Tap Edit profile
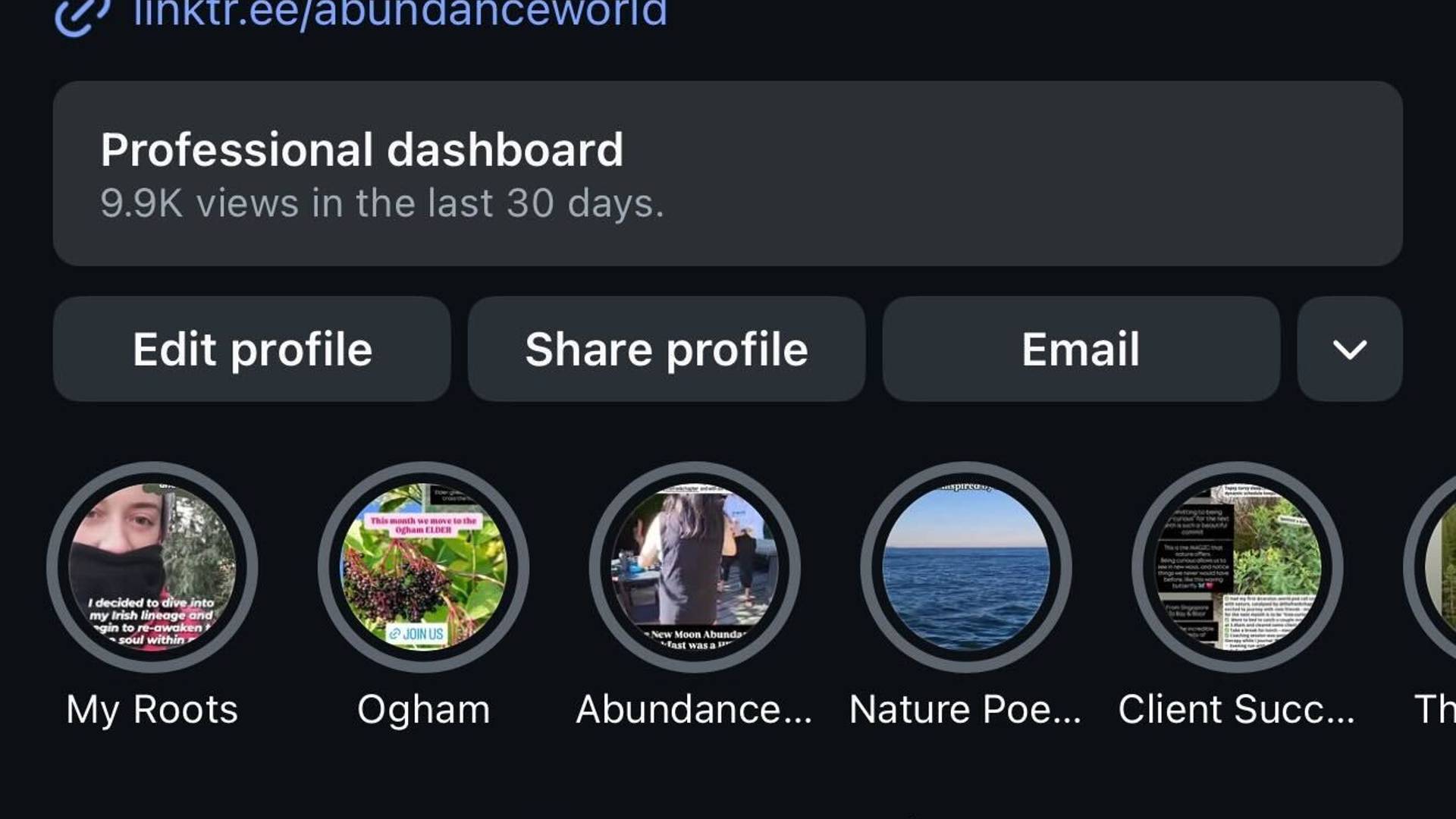The height and width of the screenshot is (819, 1456). [252, 349]
